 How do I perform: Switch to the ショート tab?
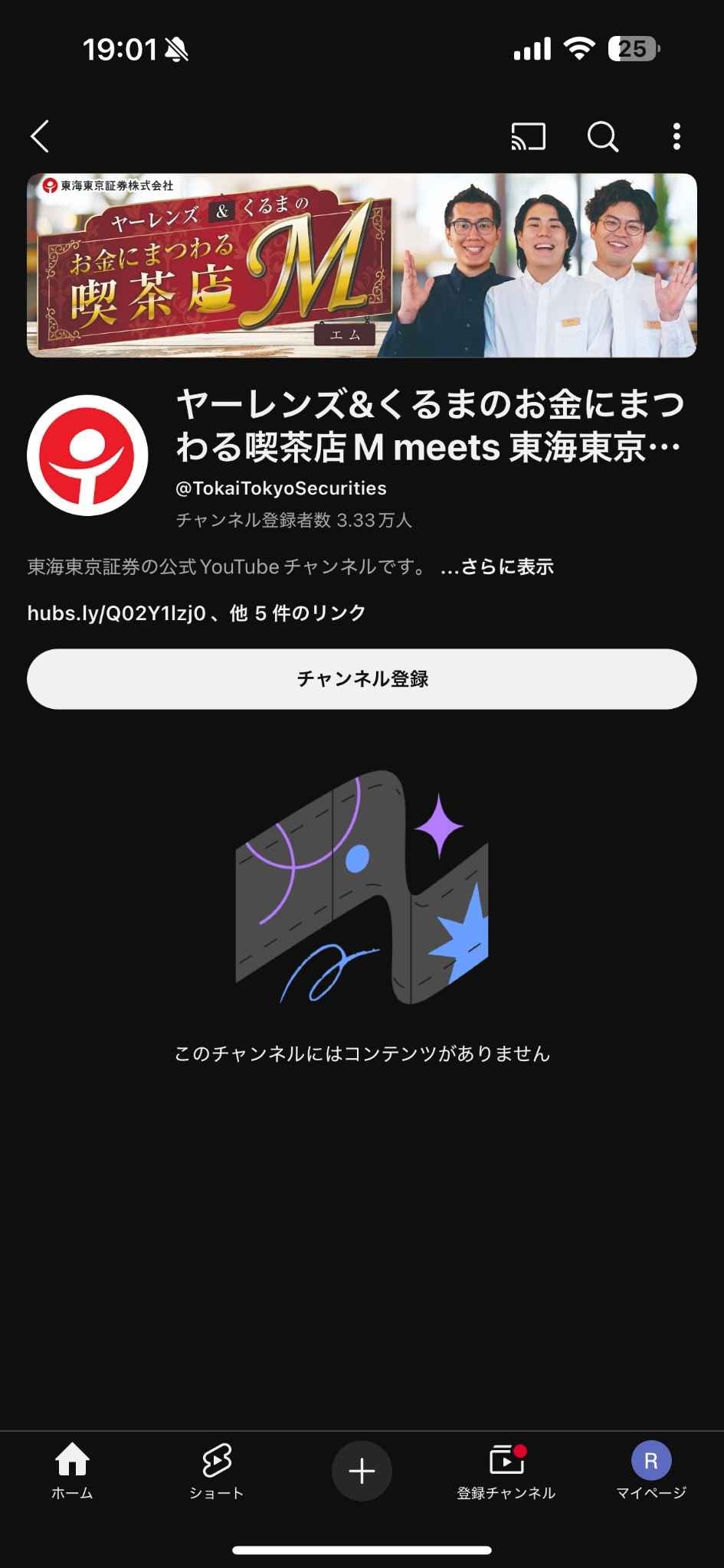point(217,1471)
